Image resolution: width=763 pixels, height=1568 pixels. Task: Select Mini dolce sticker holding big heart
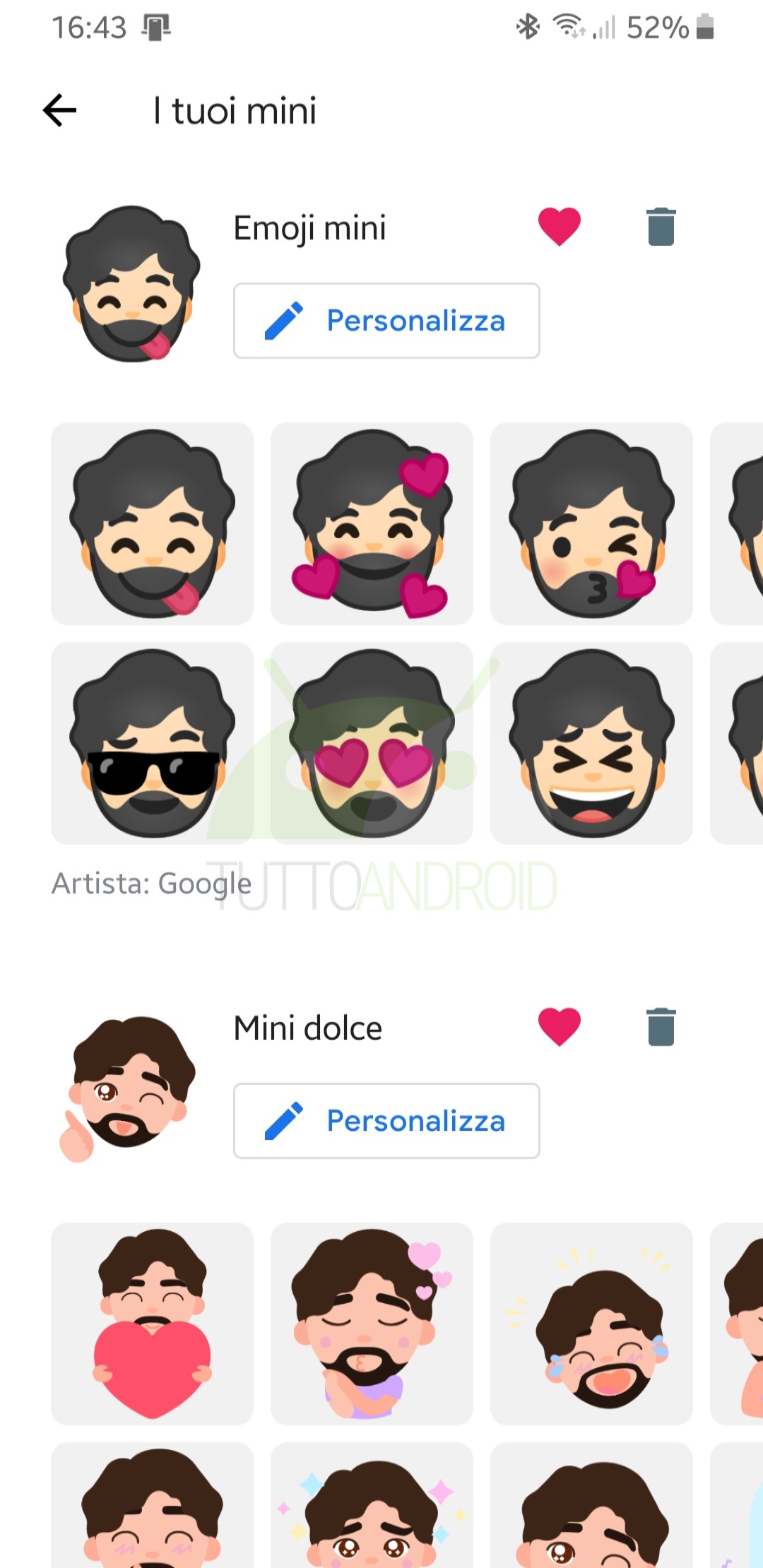click(152, 1324)
